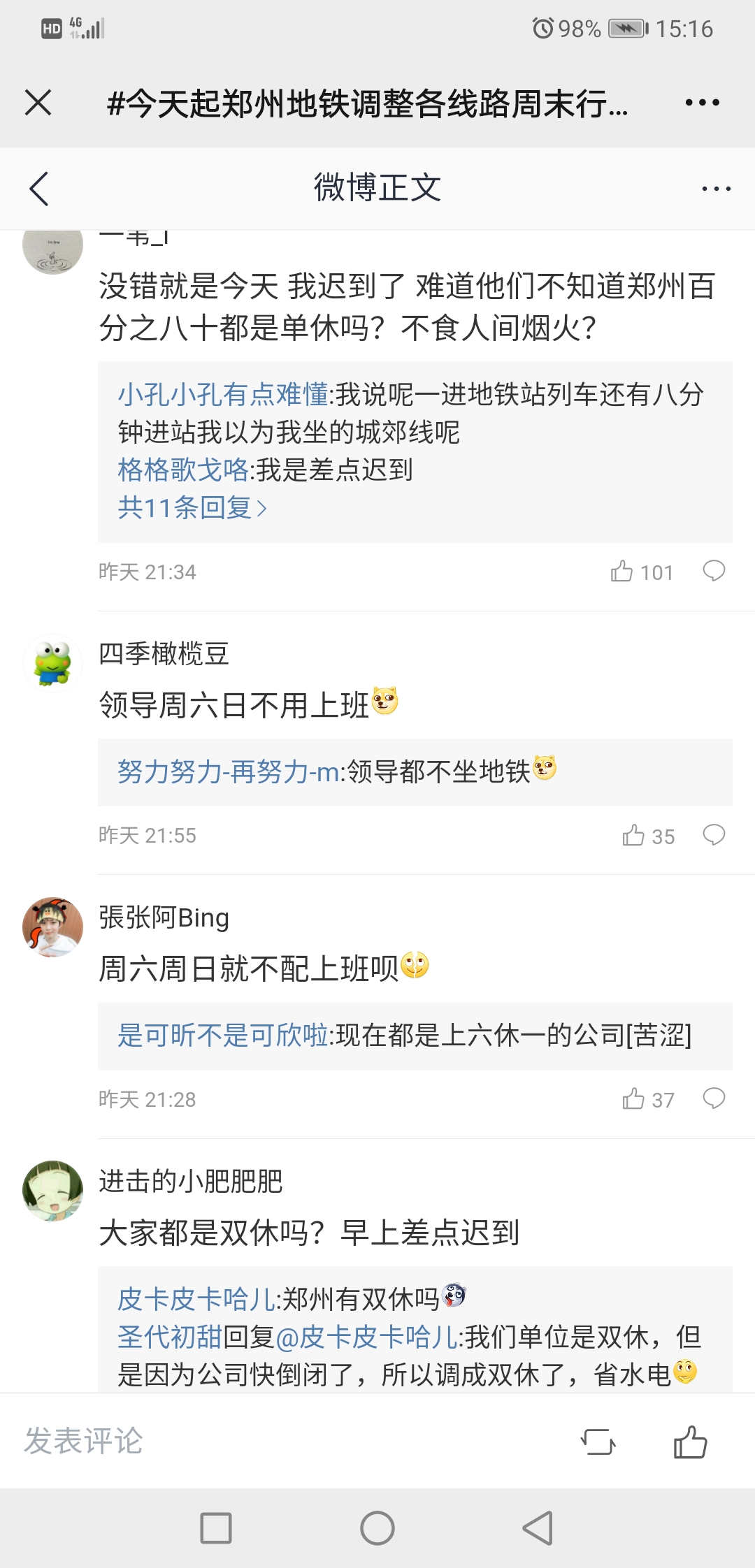This screenshot has width=755, height=1568.
Task: Open 进击的小肥肥肥's avatar
Action: tap(52, 1191)
